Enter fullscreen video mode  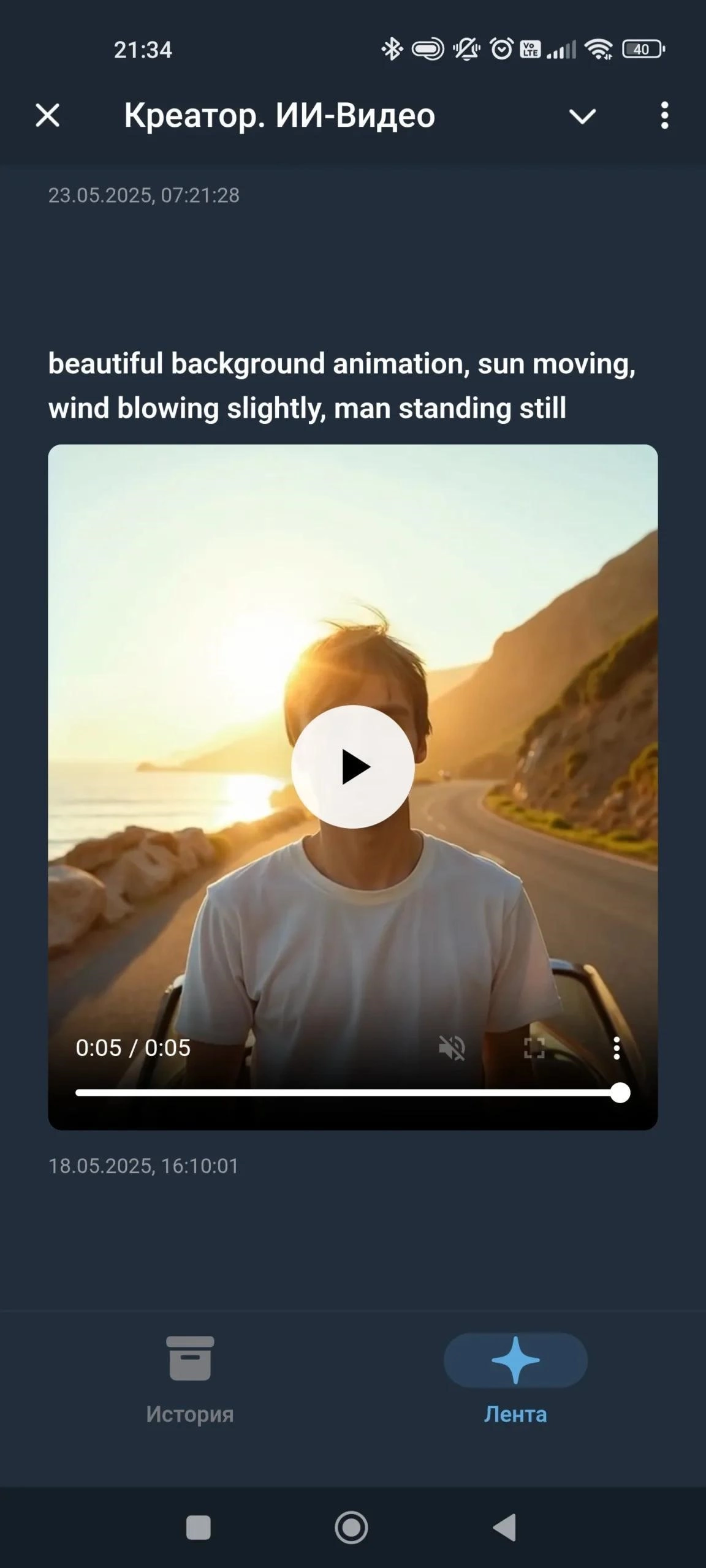coord(534,1048)
